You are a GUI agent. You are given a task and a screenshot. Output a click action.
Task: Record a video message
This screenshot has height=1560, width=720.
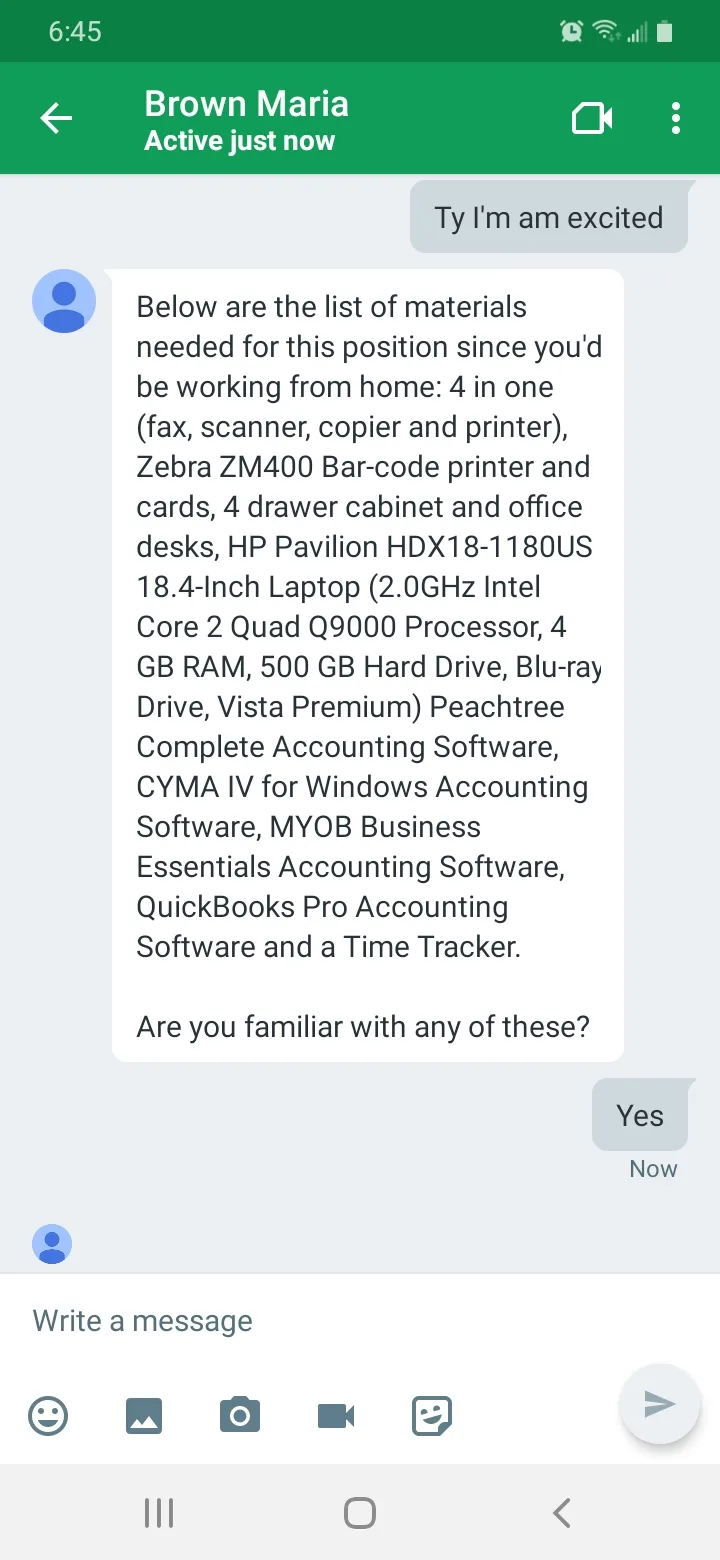[x=336, y=1416]
